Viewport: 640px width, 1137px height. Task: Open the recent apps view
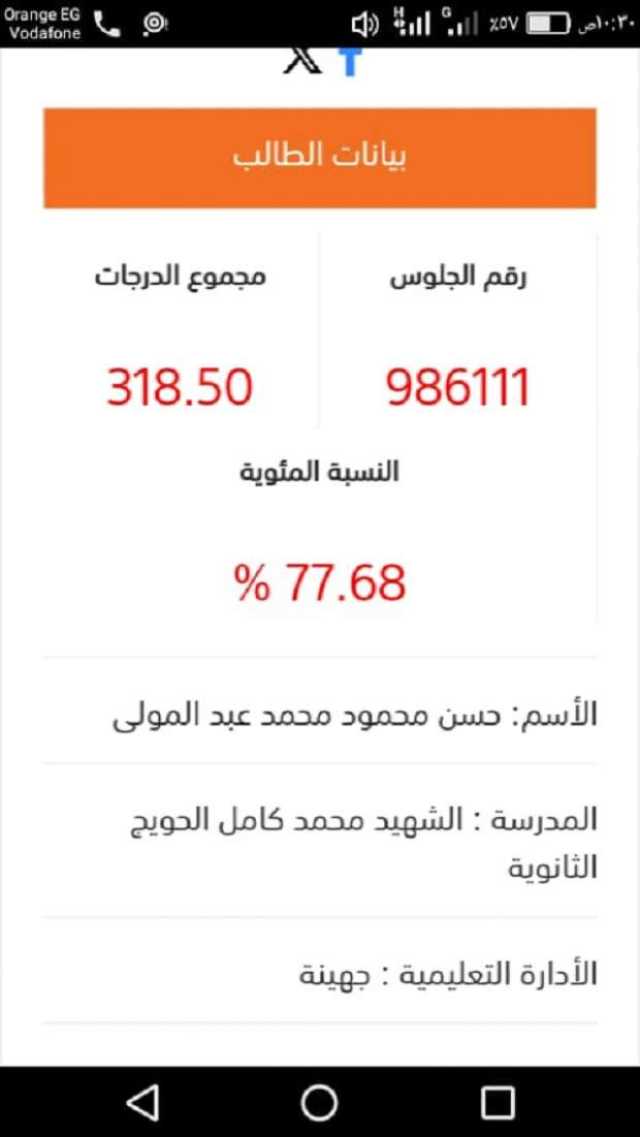click(497, 1103)
